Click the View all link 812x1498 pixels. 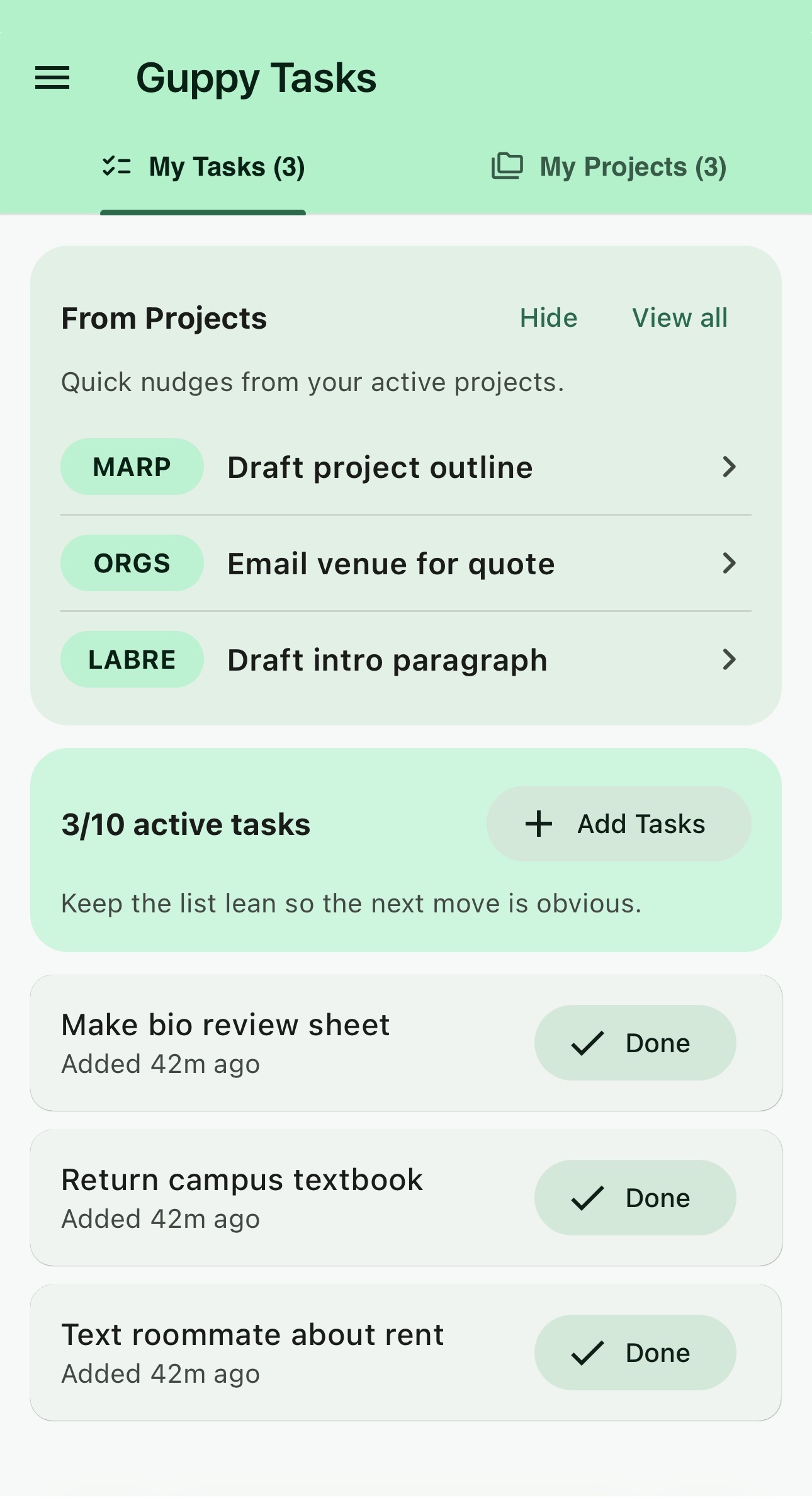point(680,317)
